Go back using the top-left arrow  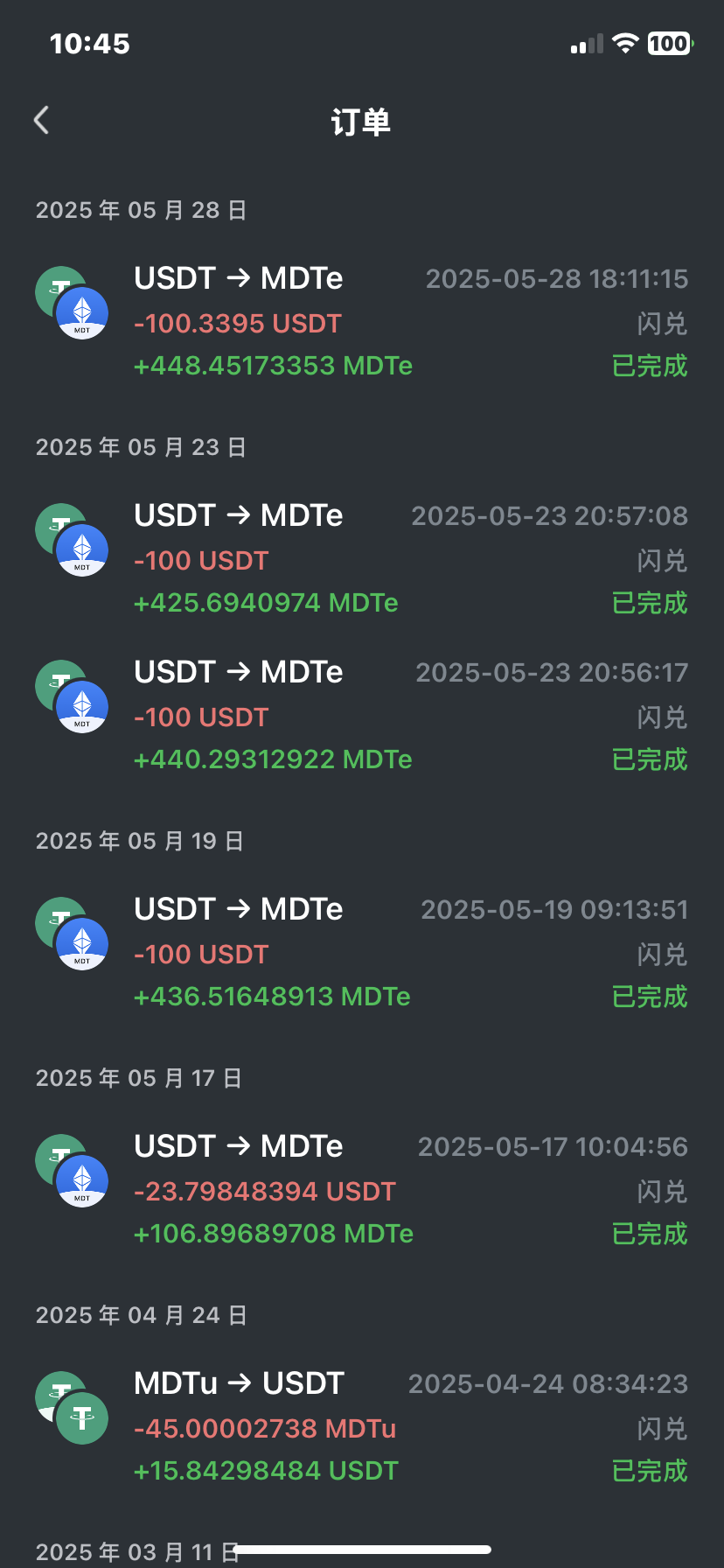point(41,121)
